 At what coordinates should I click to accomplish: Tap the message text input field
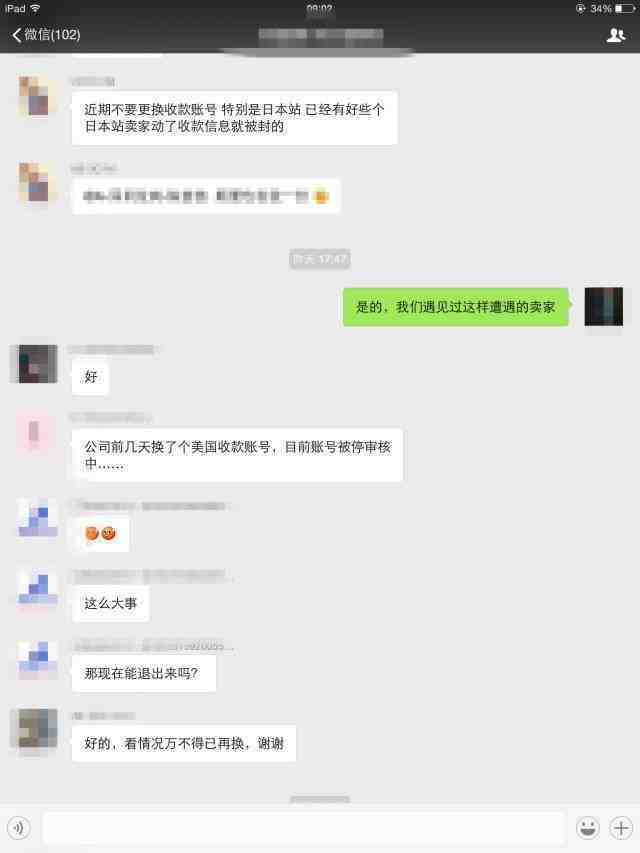coord(302,828)
